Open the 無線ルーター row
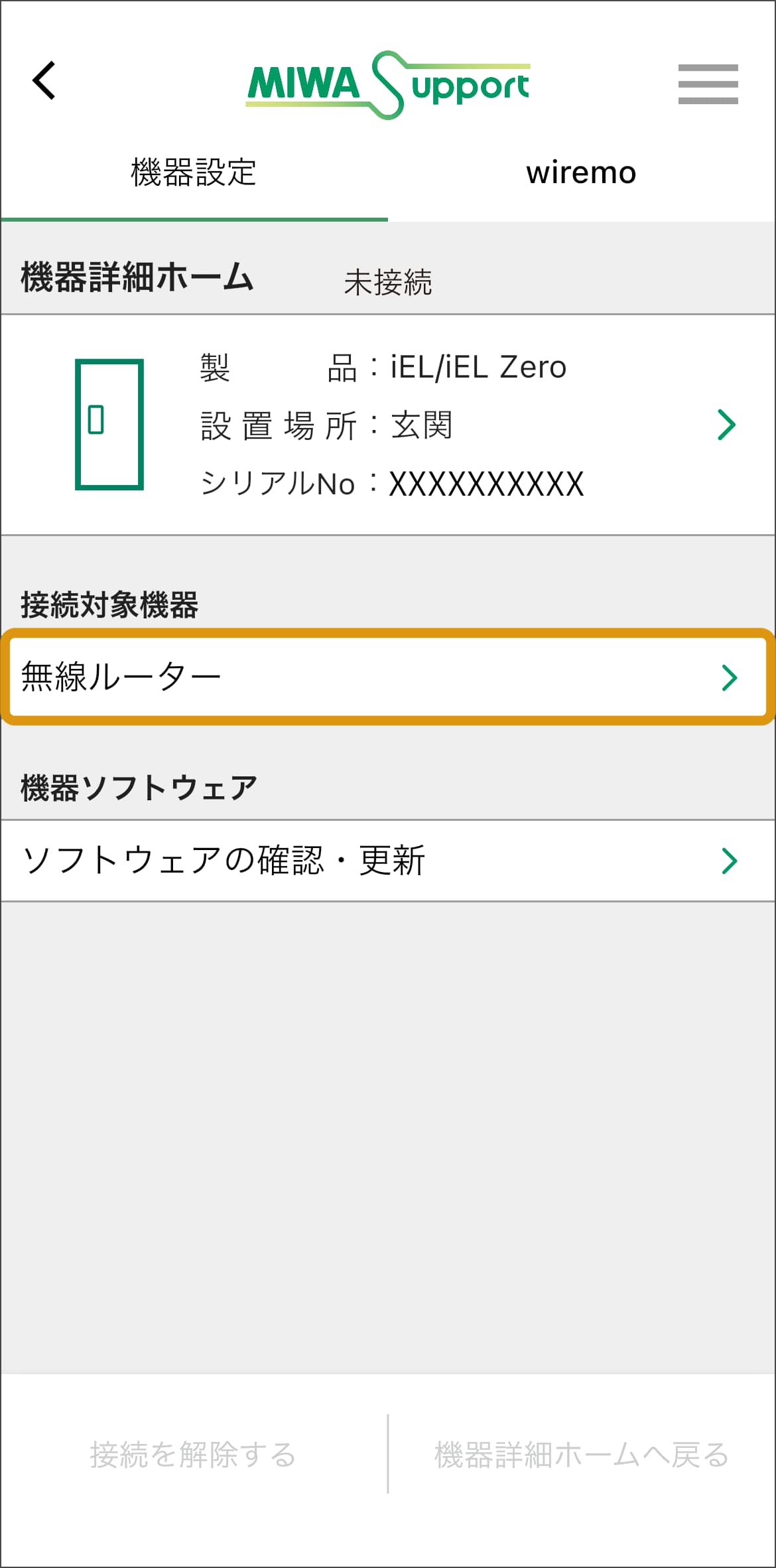This screenshot has height=1568, width=776. tap(388, 677)
